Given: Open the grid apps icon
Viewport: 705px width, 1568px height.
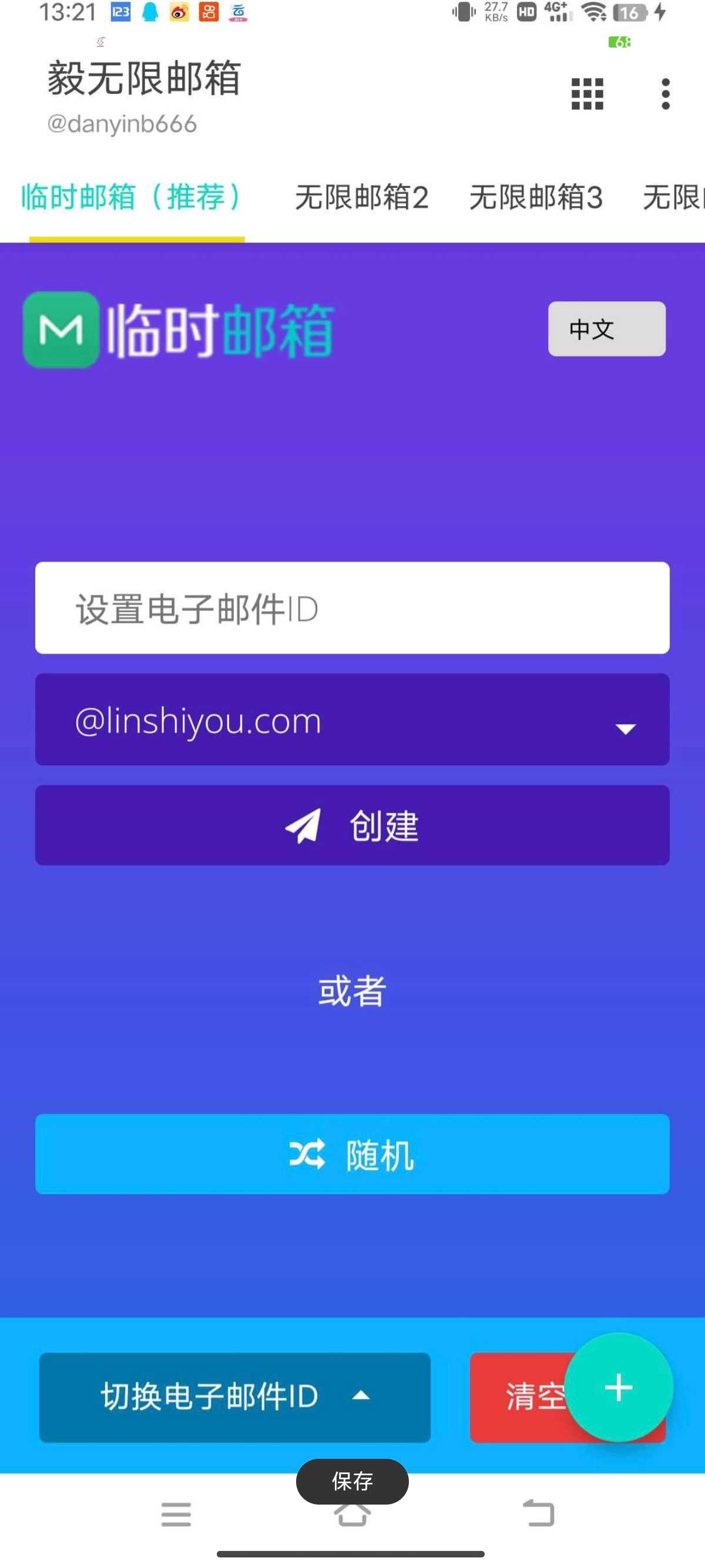Looking at the screenshot, I should [587, 94].
